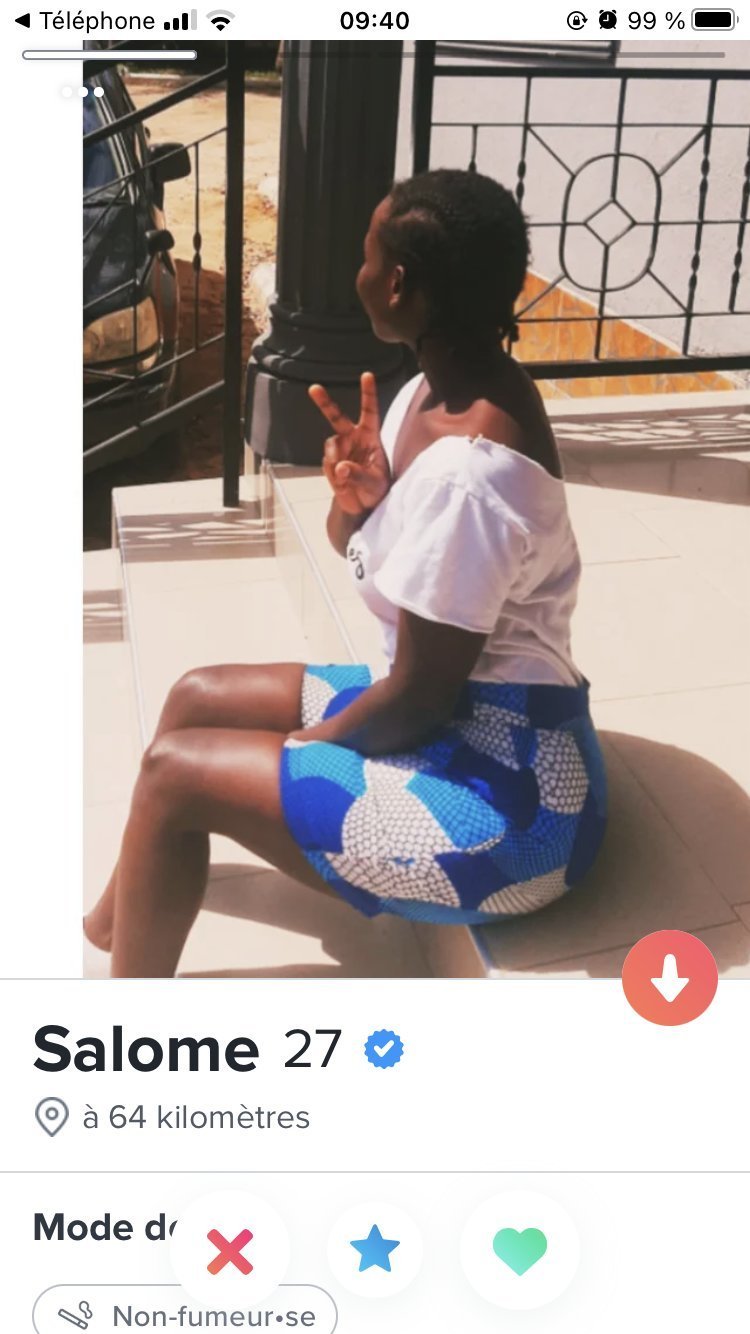This screenshot has height=1334, width=750.
Task: Tap the red down-arrow to collapse the profile
Action: (669, 979)
